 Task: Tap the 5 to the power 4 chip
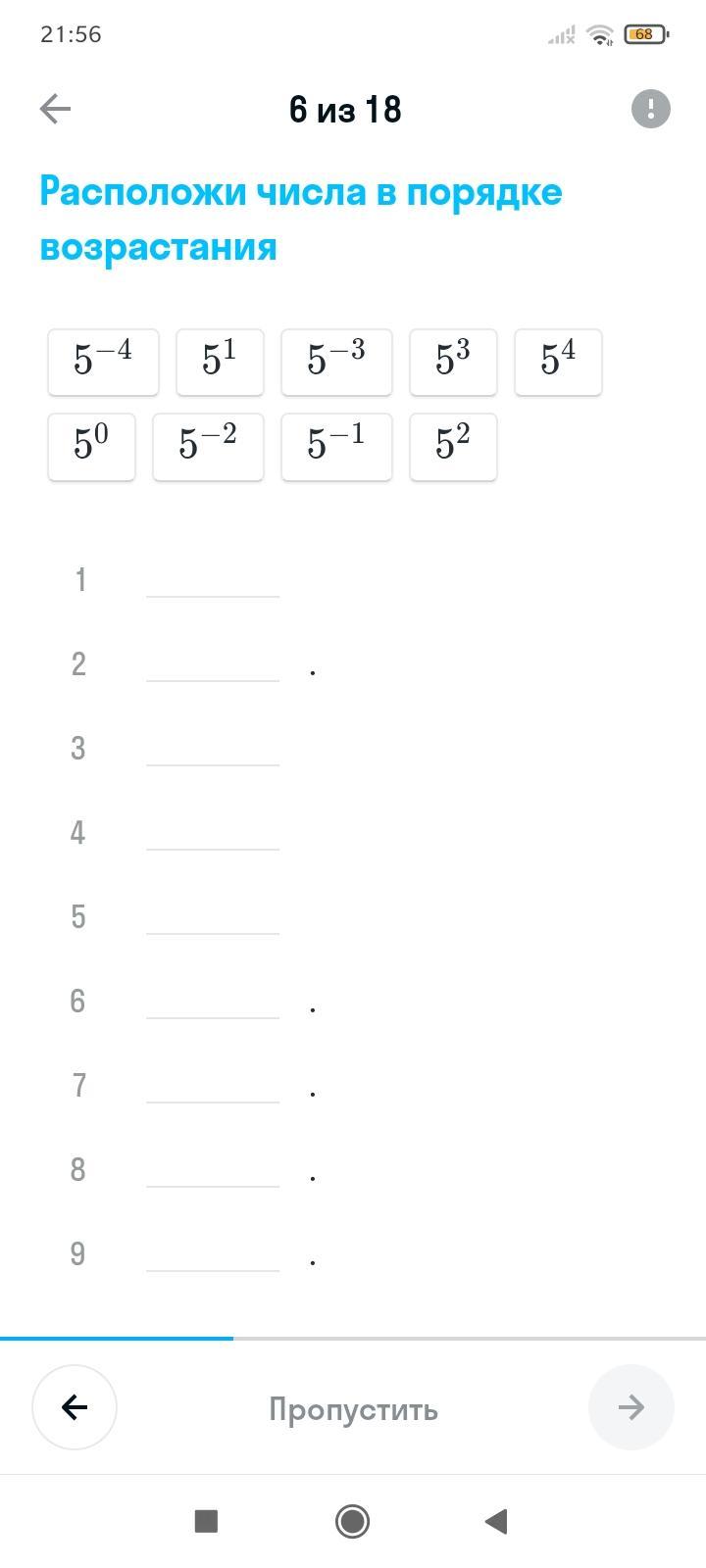click(558, 363)
